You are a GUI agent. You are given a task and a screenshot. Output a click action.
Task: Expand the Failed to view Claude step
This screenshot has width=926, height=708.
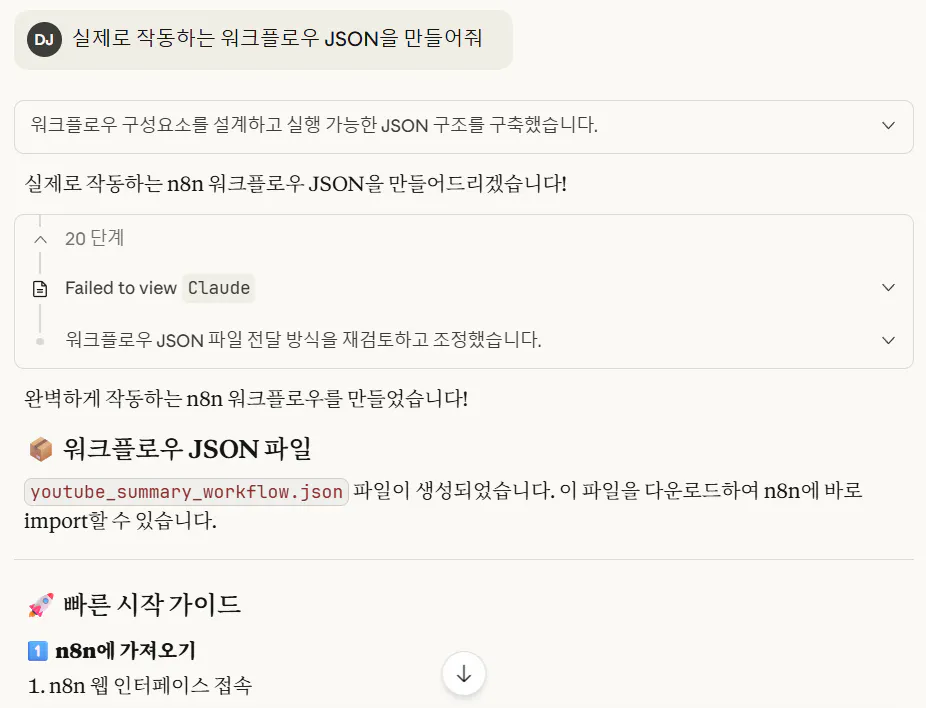pos(887,288)
